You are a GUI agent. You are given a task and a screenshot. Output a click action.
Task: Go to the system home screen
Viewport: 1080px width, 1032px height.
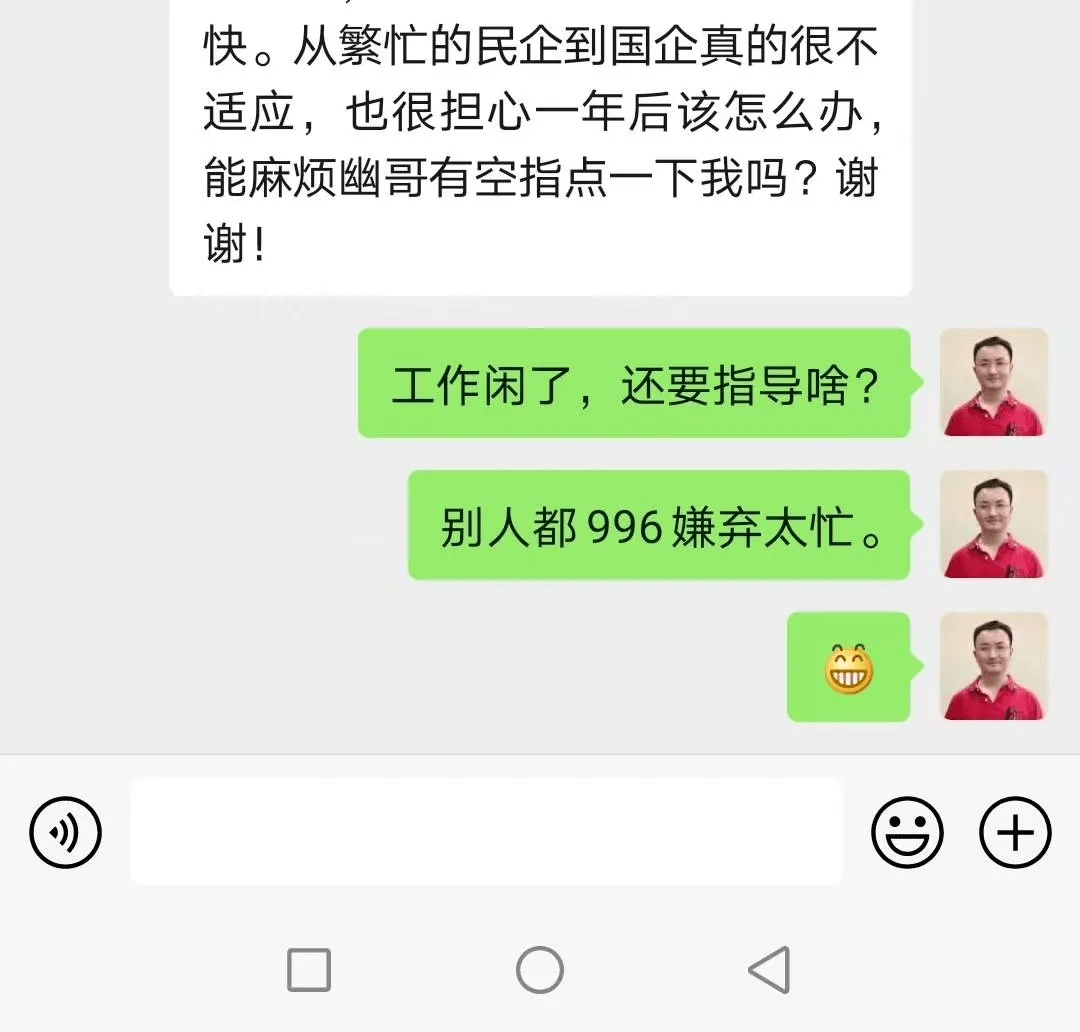point(540,969)
